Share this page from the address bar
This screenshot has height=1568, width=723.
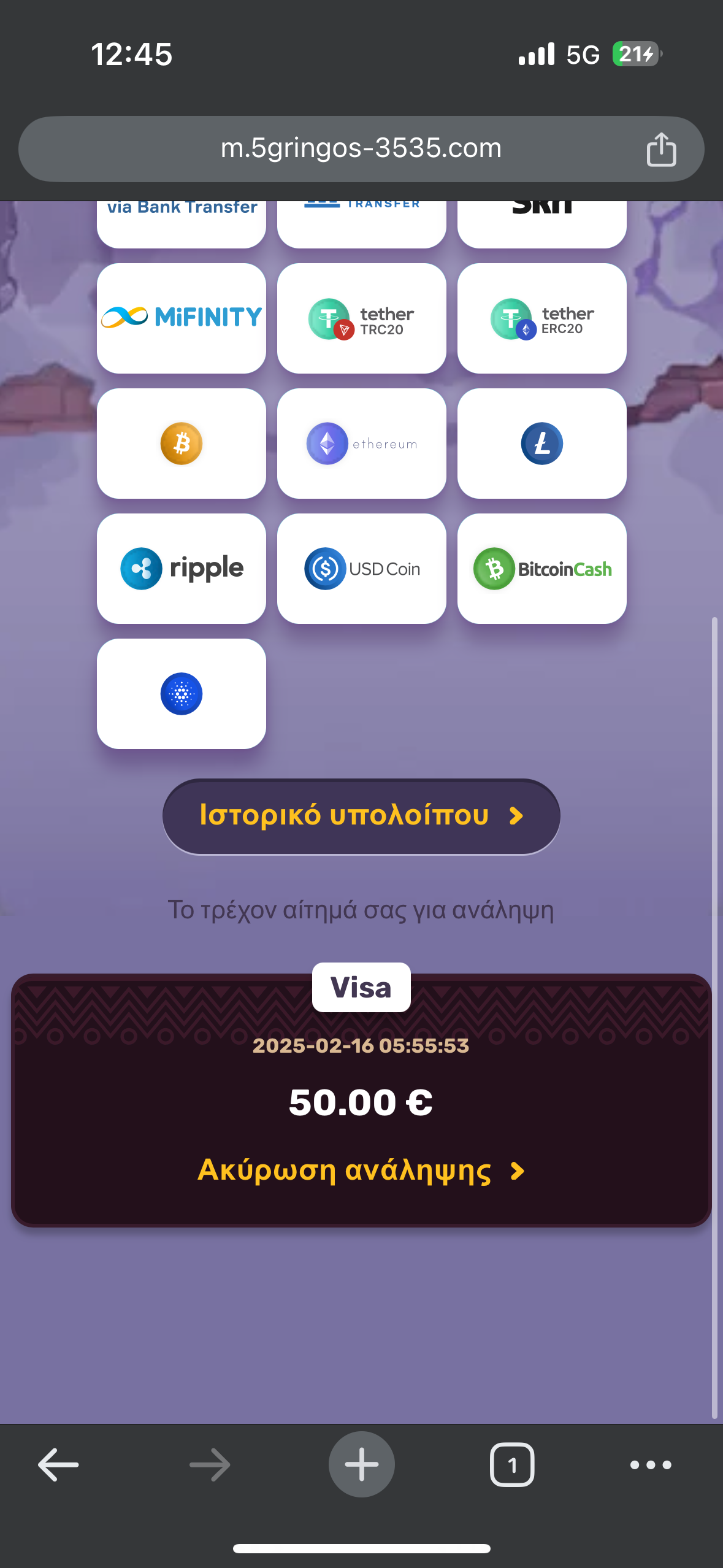pyautogui.click(x=660, y=149)
